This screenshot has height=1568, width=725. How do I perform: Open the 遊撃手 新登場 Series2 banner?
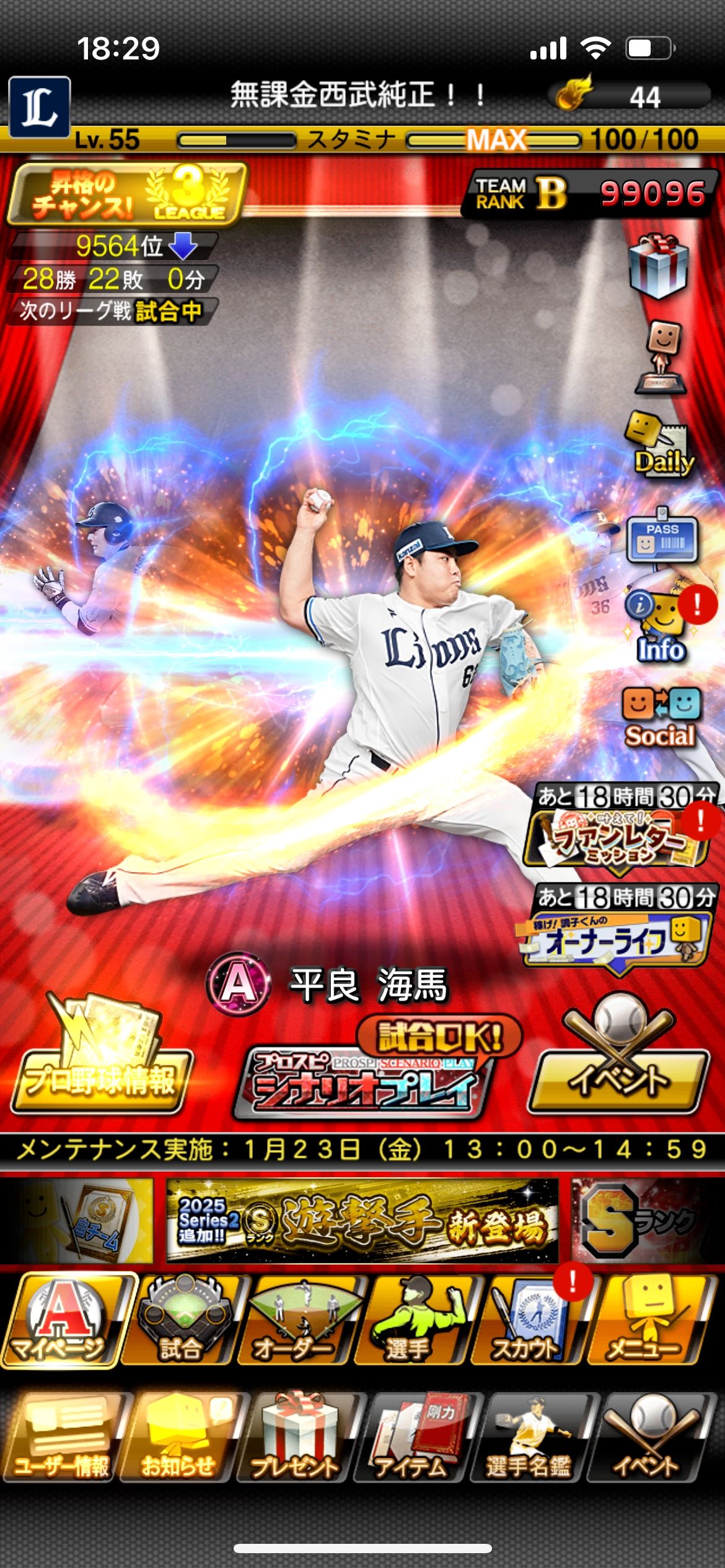click(x=362, y=1221)
